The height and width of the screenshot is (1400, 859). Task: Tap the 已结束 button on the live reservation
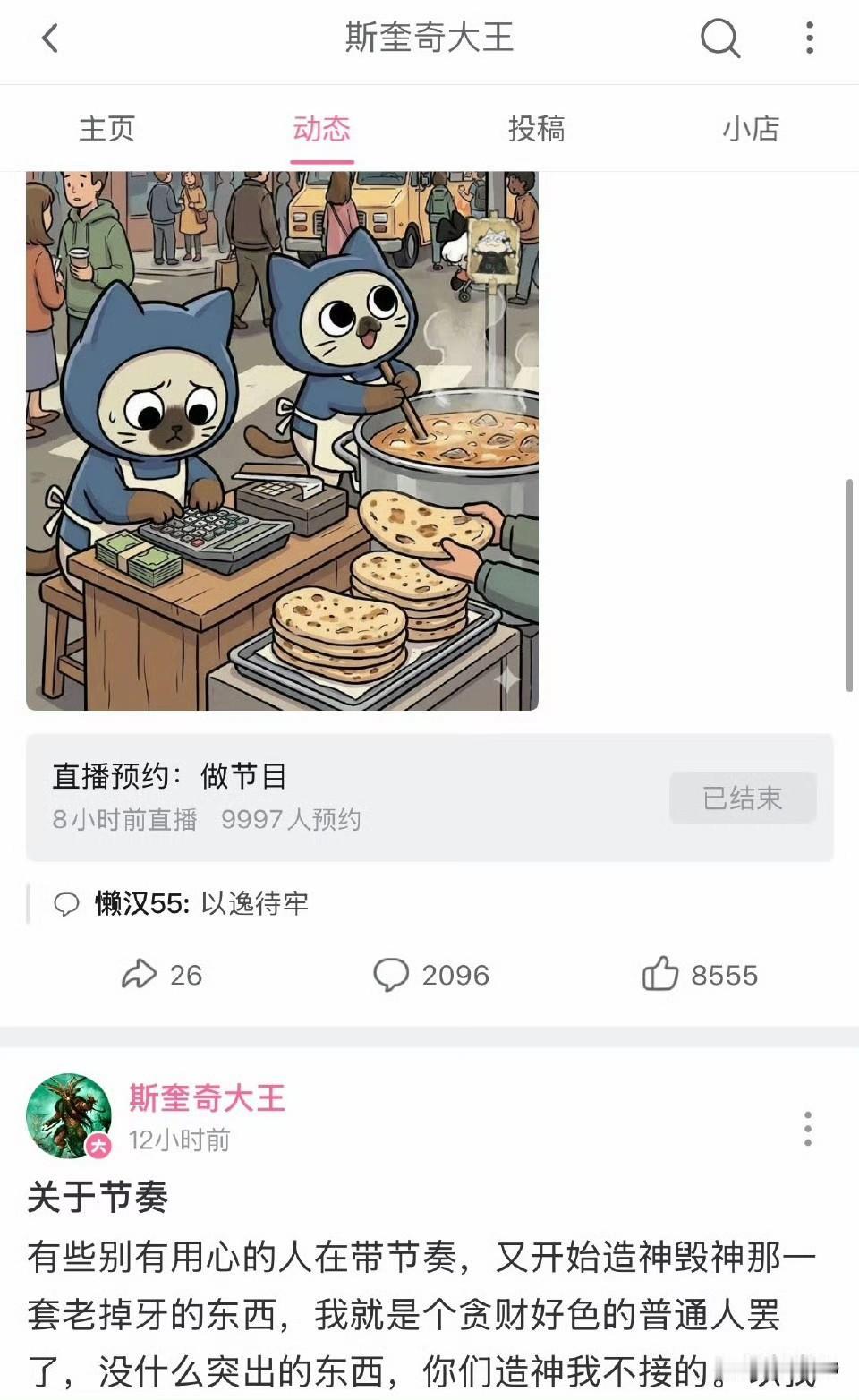point(743,798)
